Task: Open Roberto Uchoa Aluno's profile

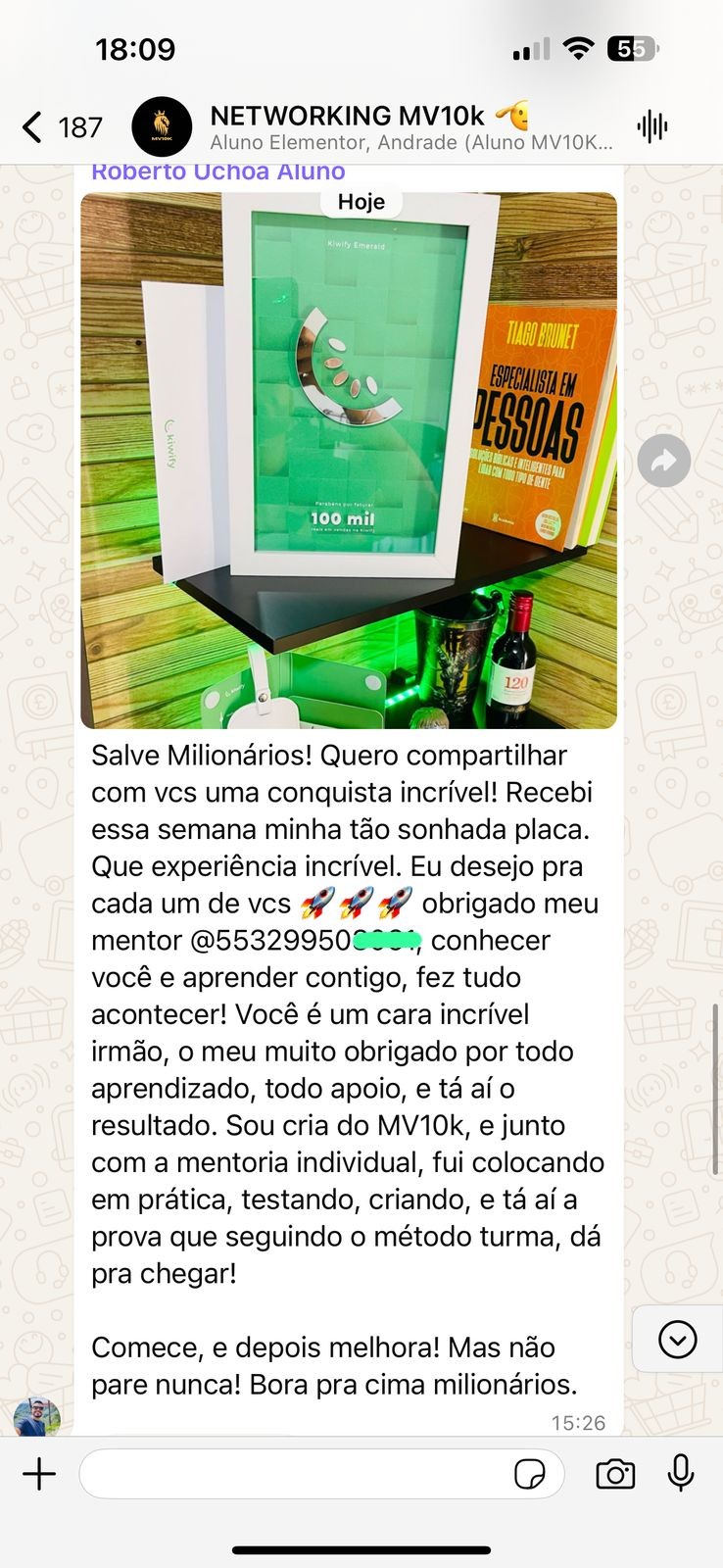Action: (x=217, y=172)
